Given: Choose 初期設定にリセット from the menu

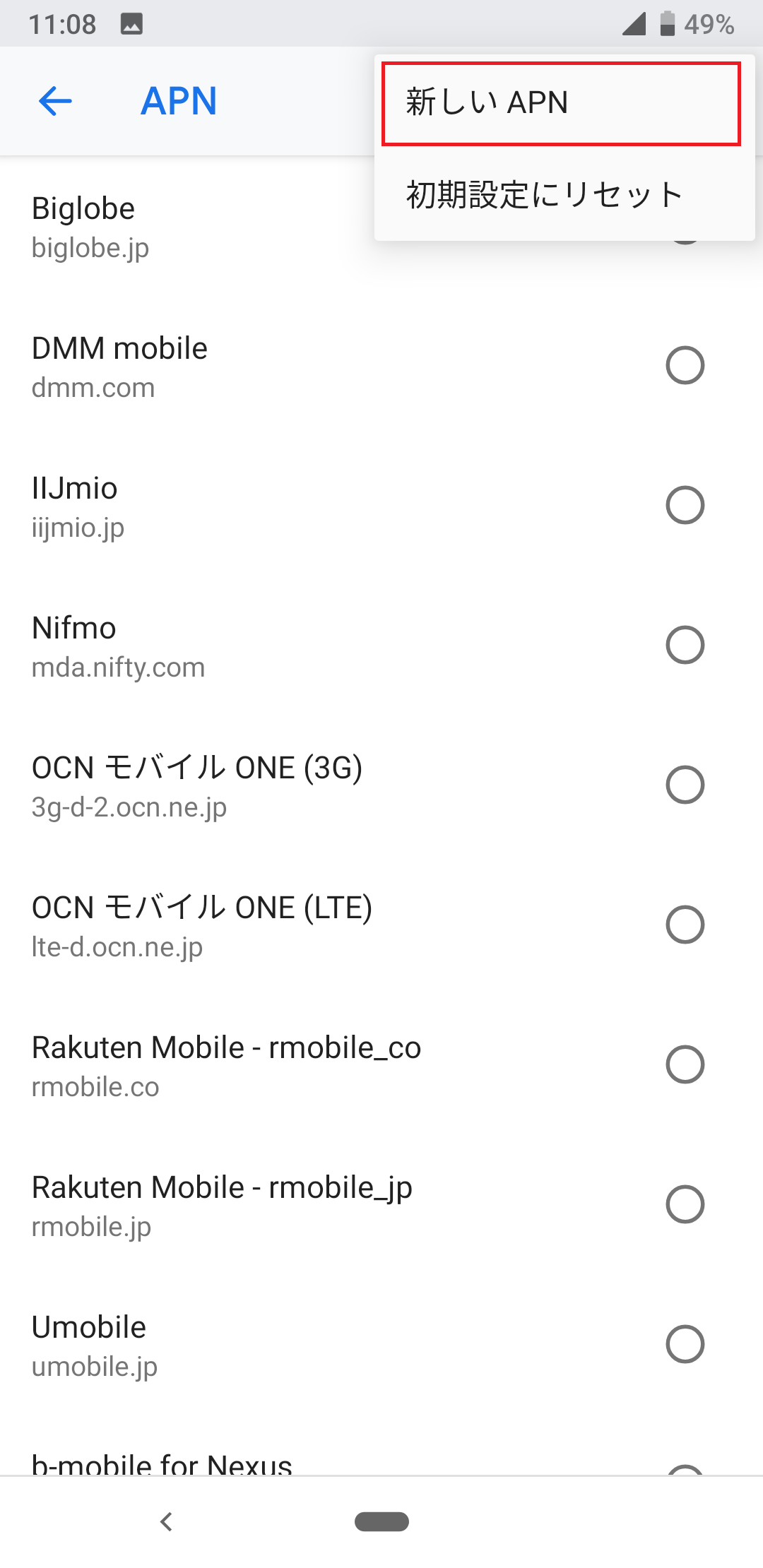Looking at the screenshot, I should [x=544, y=195].
